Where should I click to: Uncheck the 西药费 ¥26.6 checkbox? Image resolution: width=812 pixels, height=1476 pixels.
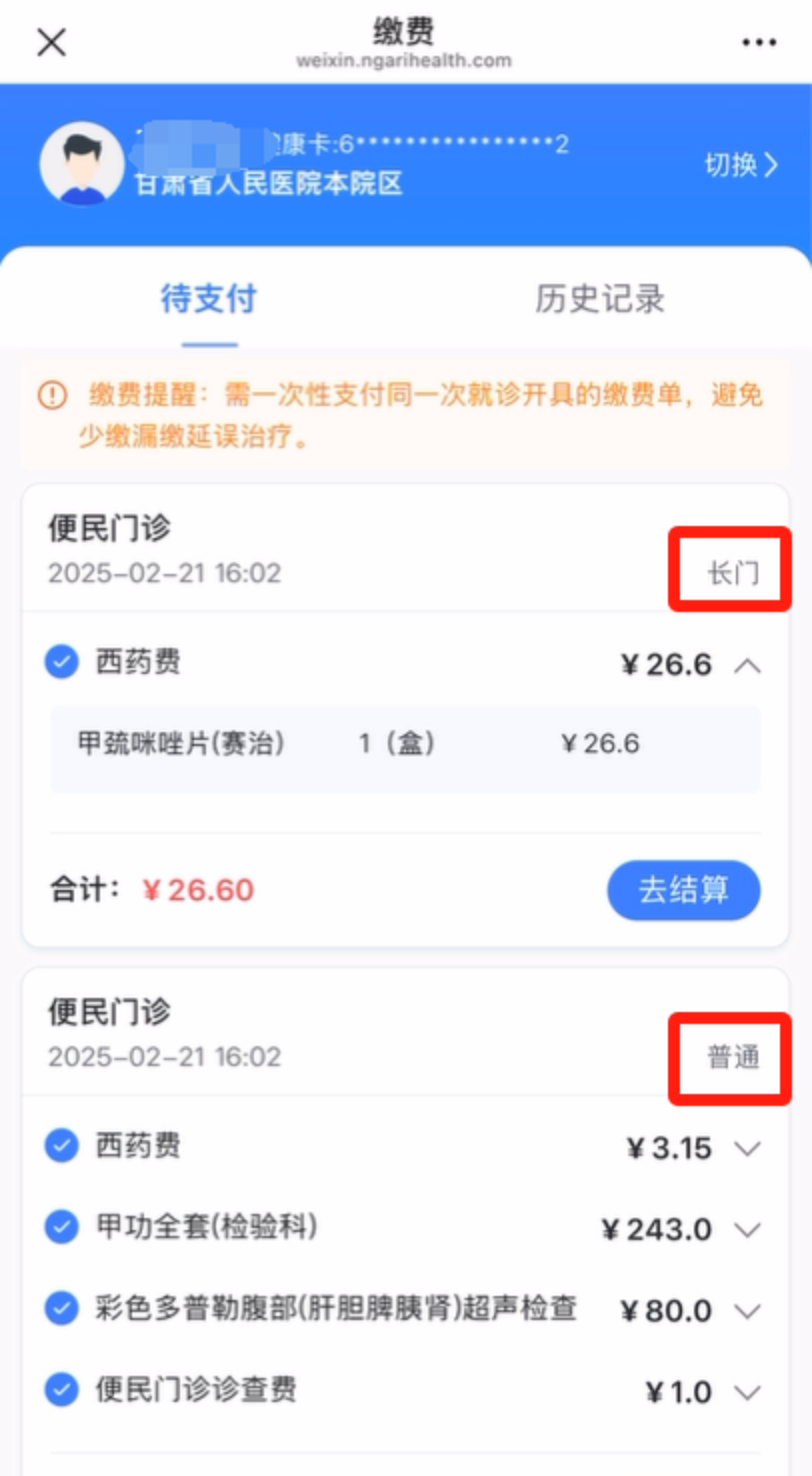coord(62,662)
